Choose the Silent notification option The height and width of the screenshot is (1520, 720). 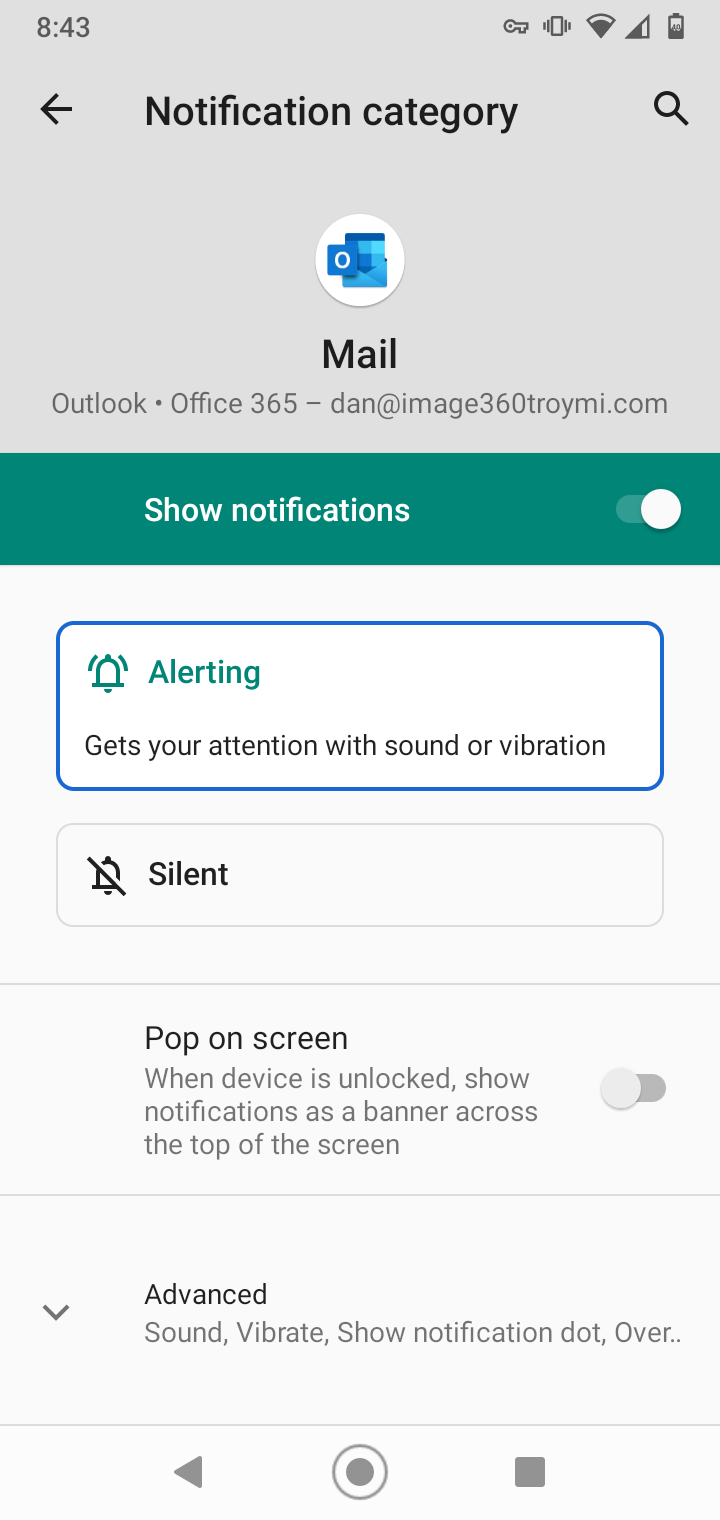360,875
